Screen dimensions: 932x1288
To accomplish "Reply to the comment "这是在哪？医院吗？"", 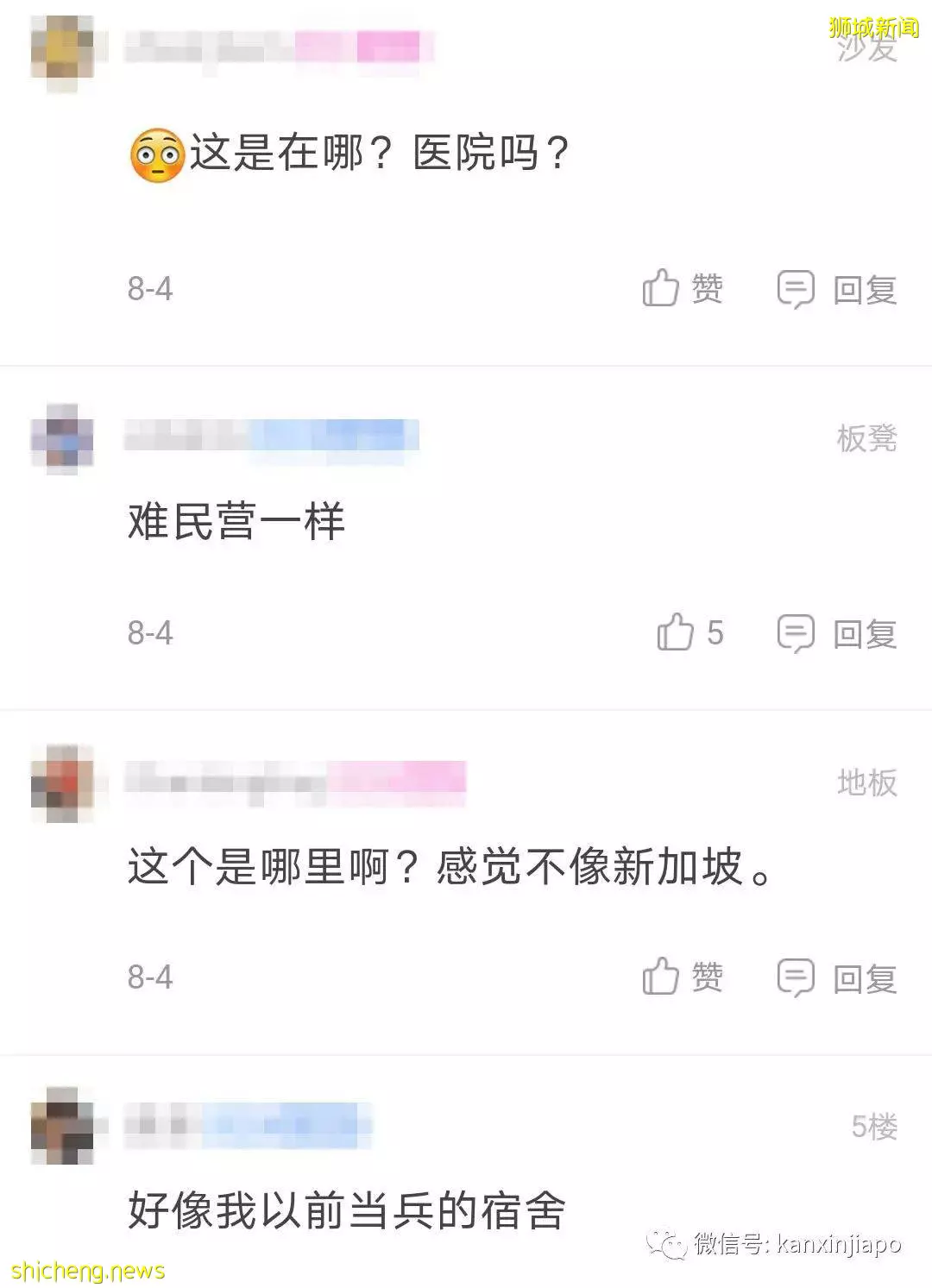I will [x=837, y=290].
